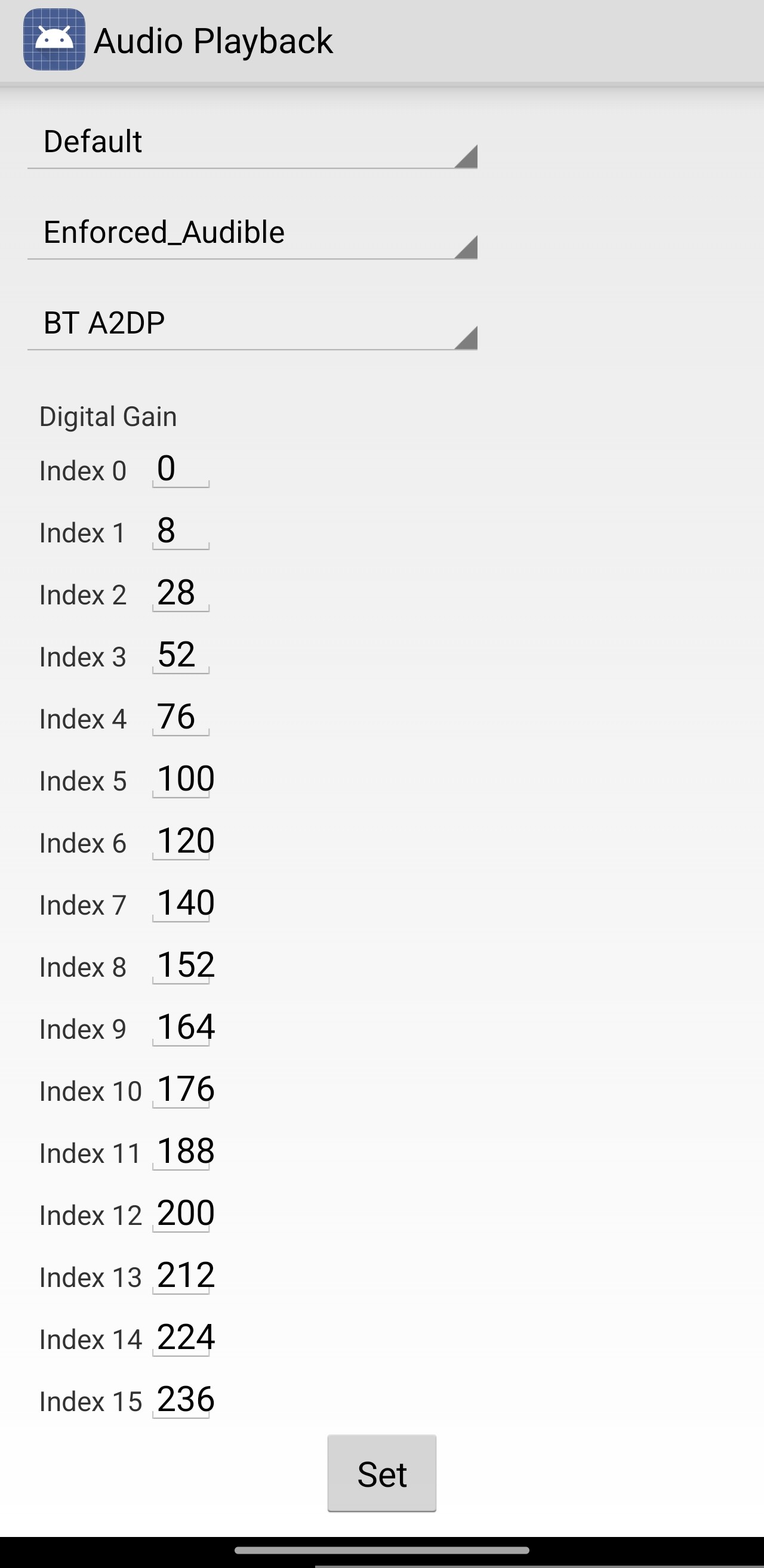Edit the Index 13 field showing 212
The image size is (764, 1568).
tap(183, 1276)
